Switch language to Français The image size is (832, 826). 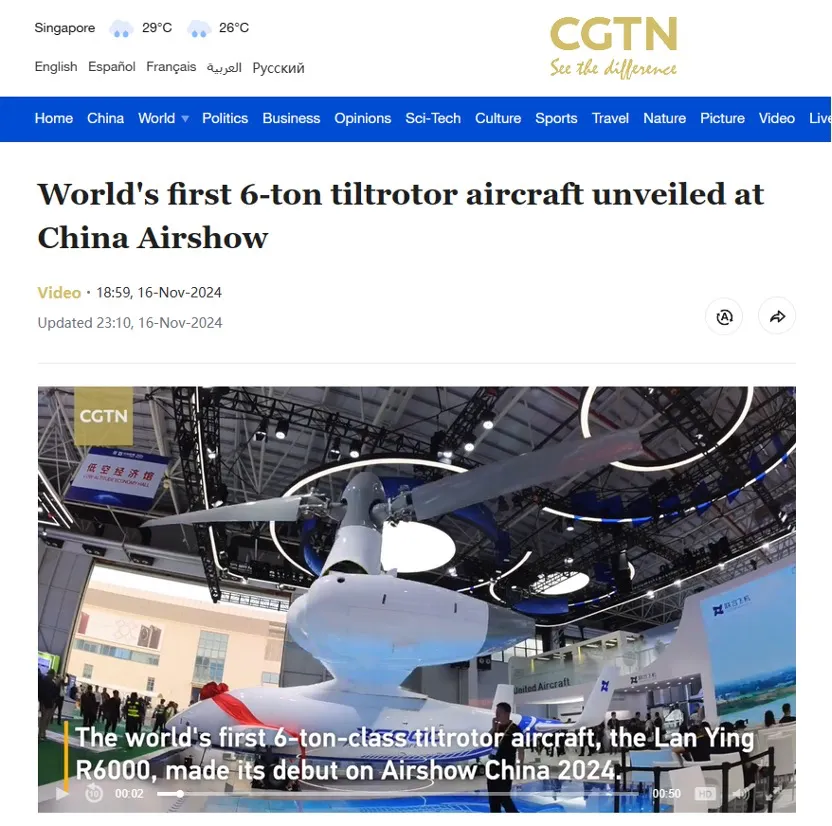(171, 67)
